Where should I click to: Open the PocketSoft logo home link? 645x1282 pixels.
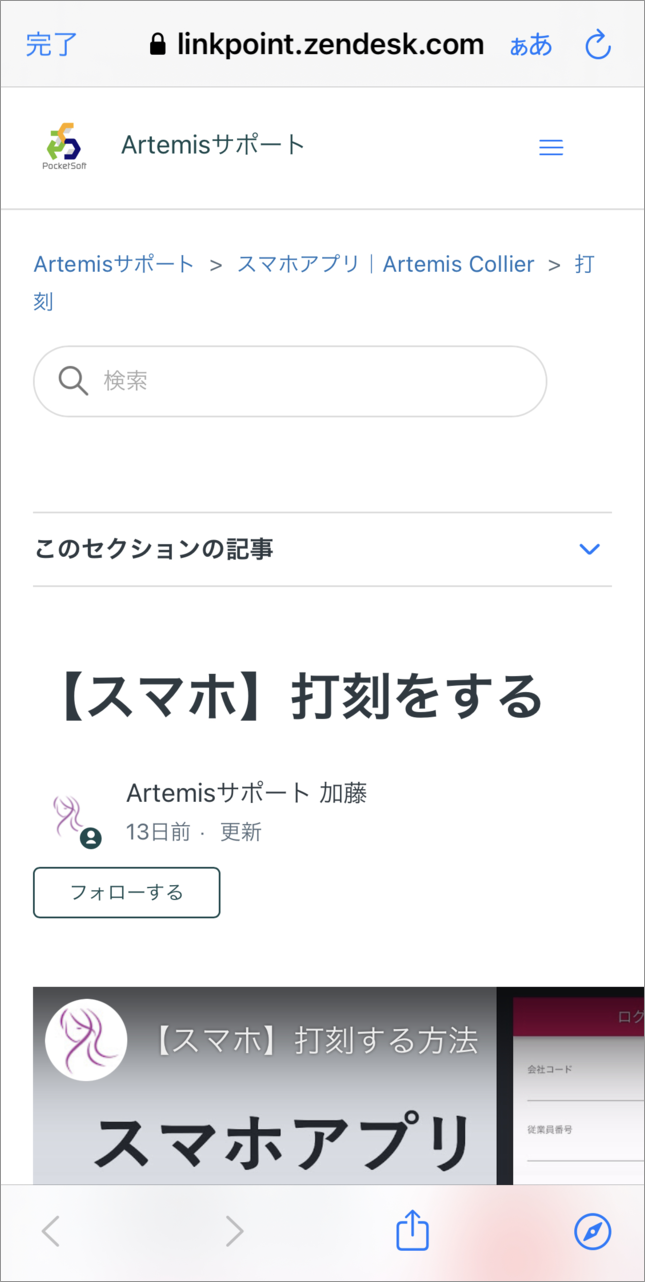point(65,147)
